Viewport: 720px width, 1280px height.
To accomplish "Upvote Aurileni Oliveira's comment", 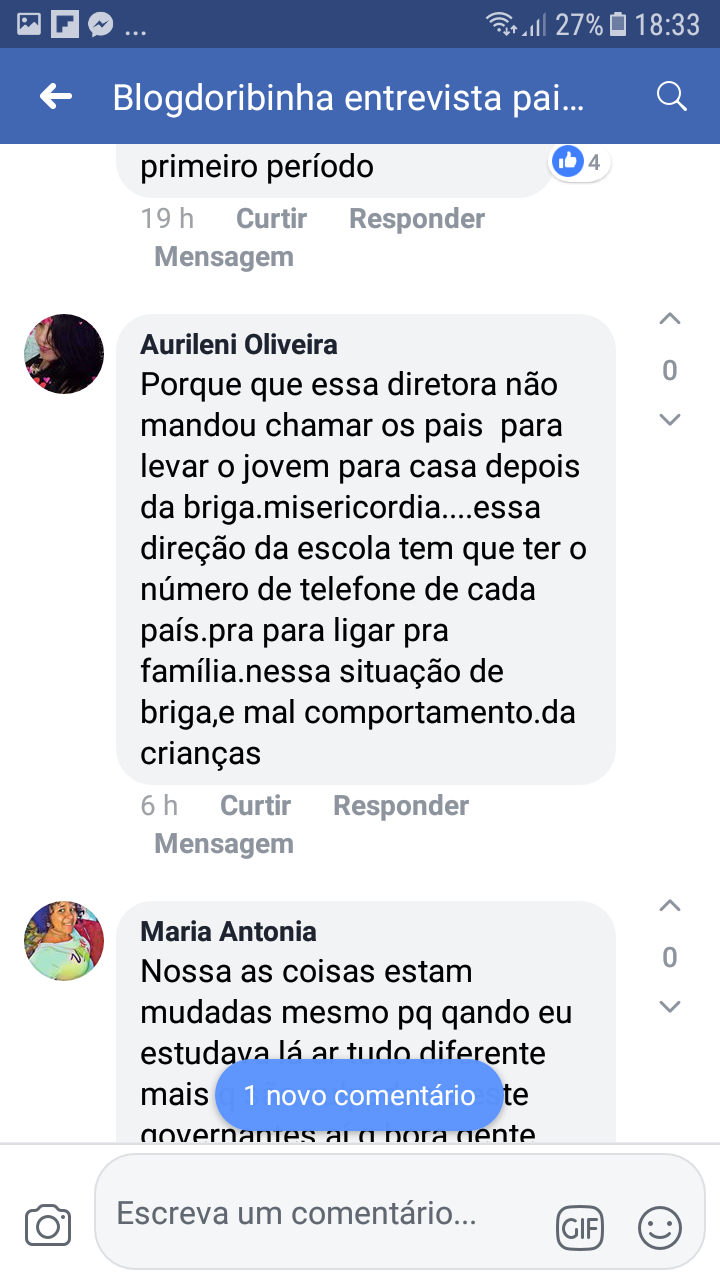I will click(x=670, y=321).
